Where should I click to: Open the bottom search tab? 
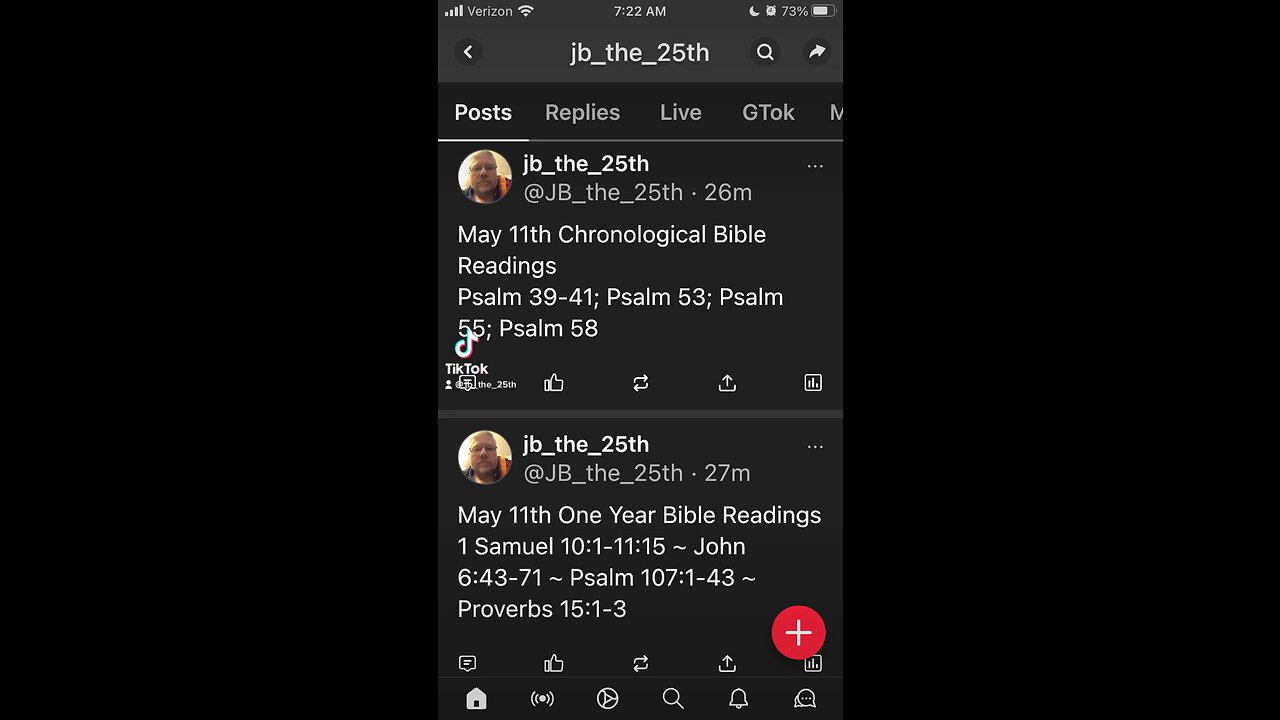pyautogui.click(x=673, y=699)
